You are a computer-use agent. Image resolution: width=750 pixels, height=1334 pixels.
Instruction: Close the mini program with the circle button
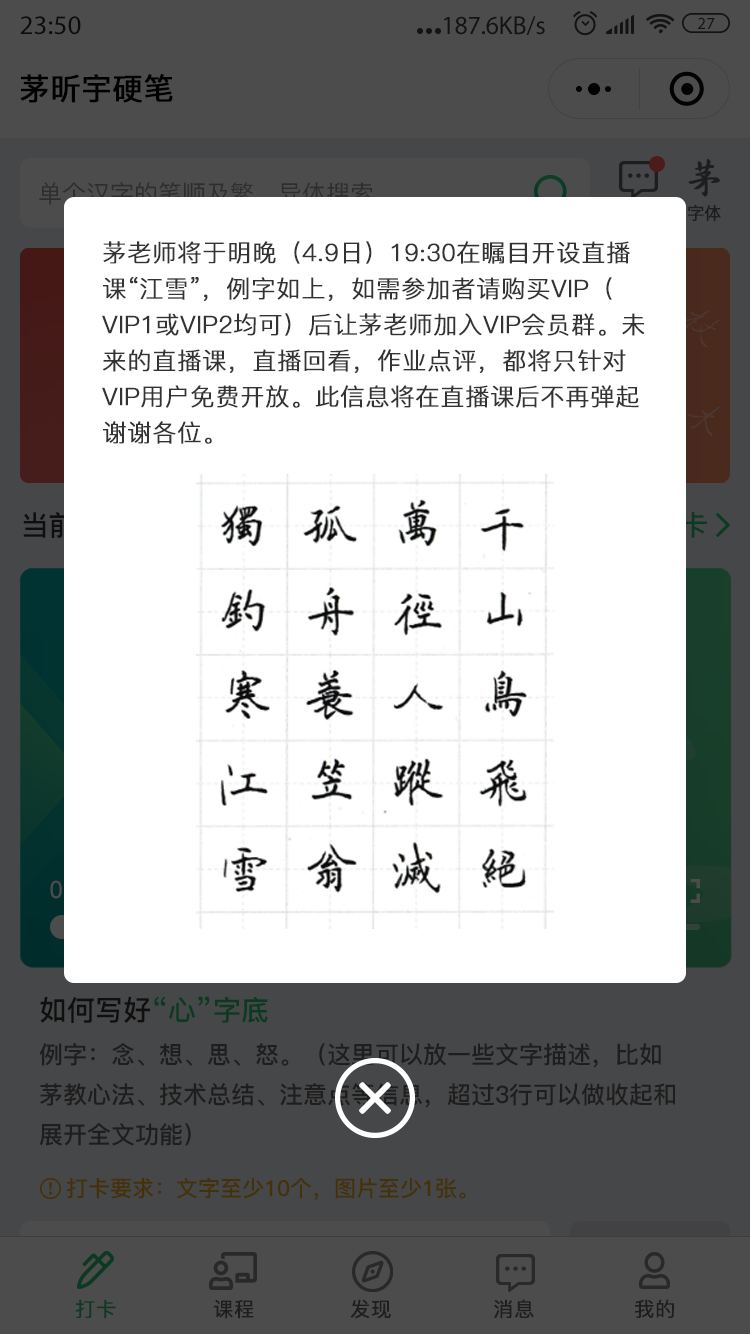point(687,90)
